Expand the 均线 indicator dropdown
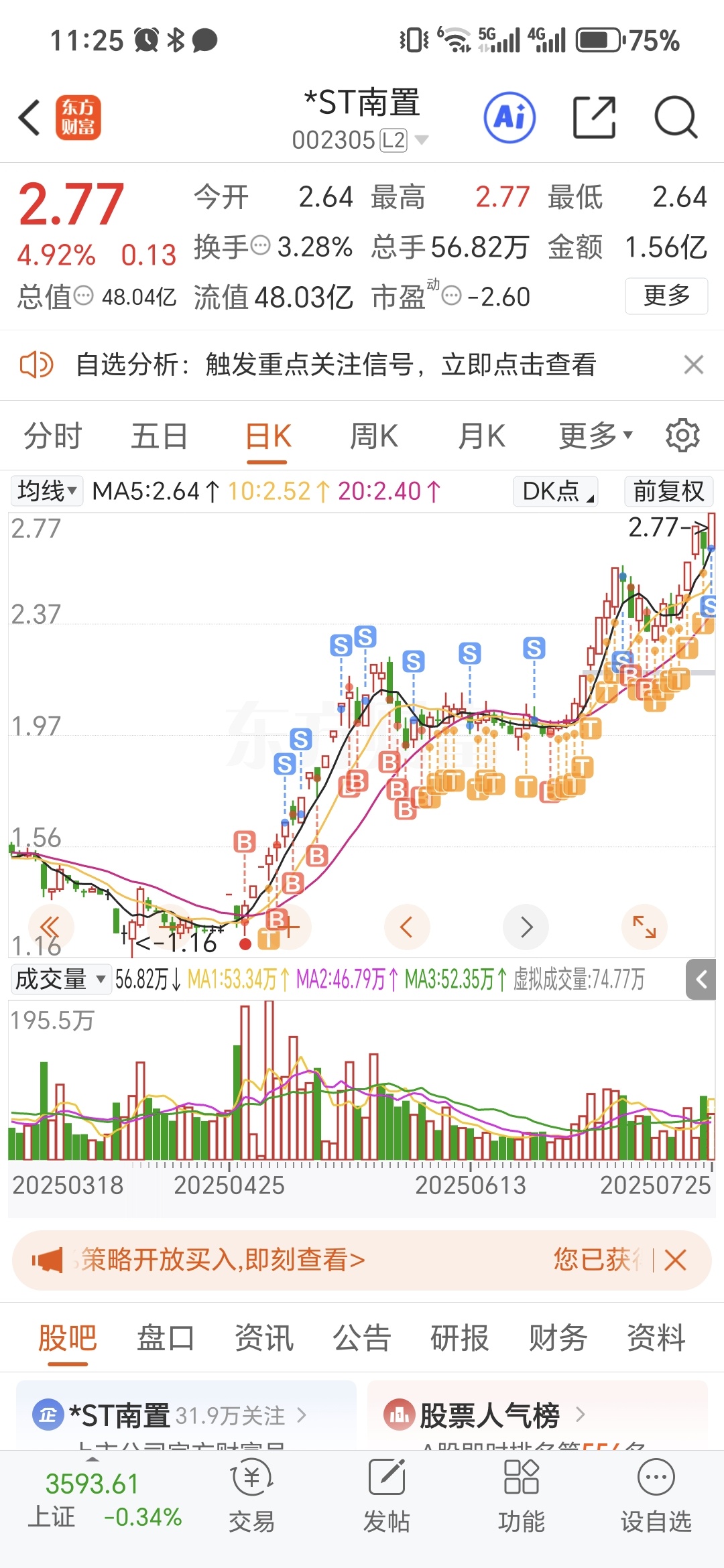This screenshot has height=1568, width=724. point(47,491)
